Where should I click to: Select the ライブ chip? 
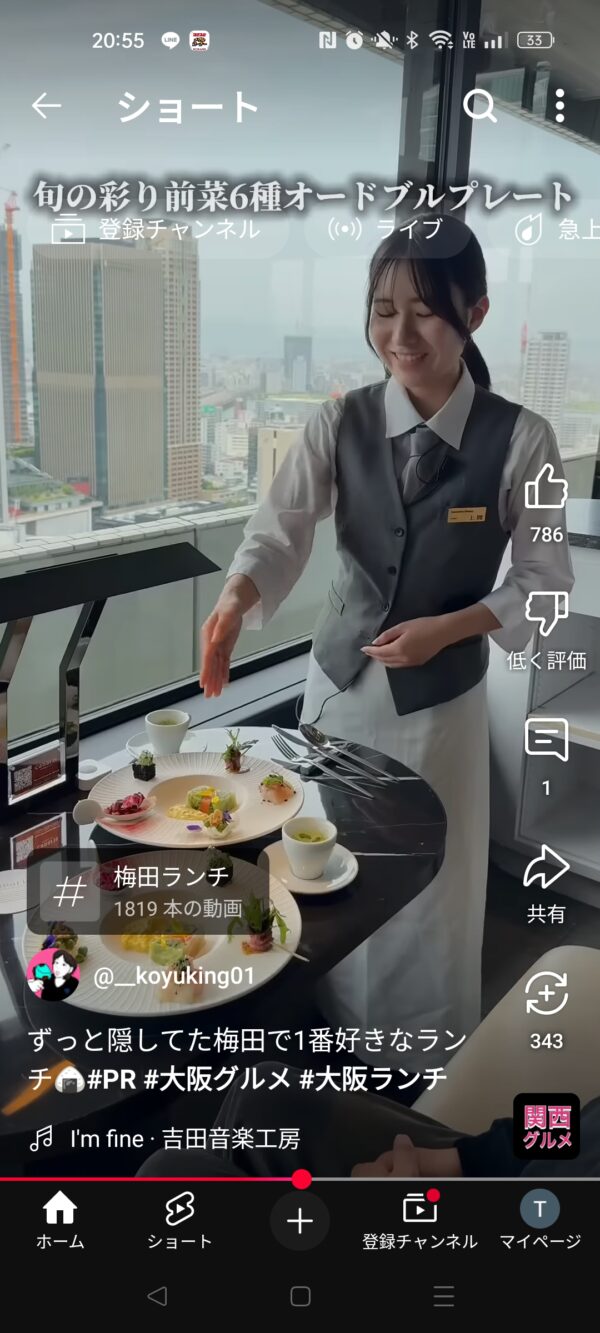388,229
